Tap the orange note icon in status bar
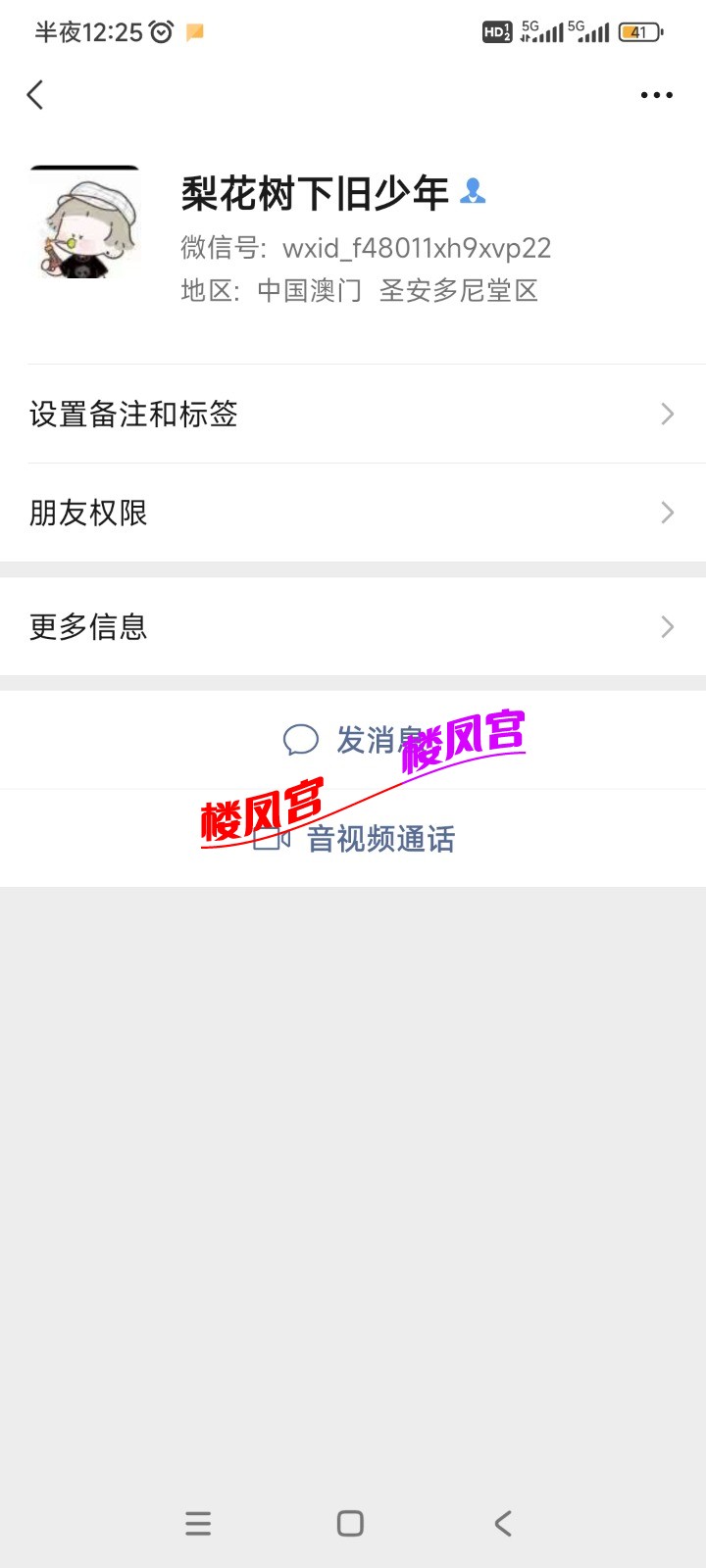The width and height of the screenshot is (706, 1568). (193, 31)
